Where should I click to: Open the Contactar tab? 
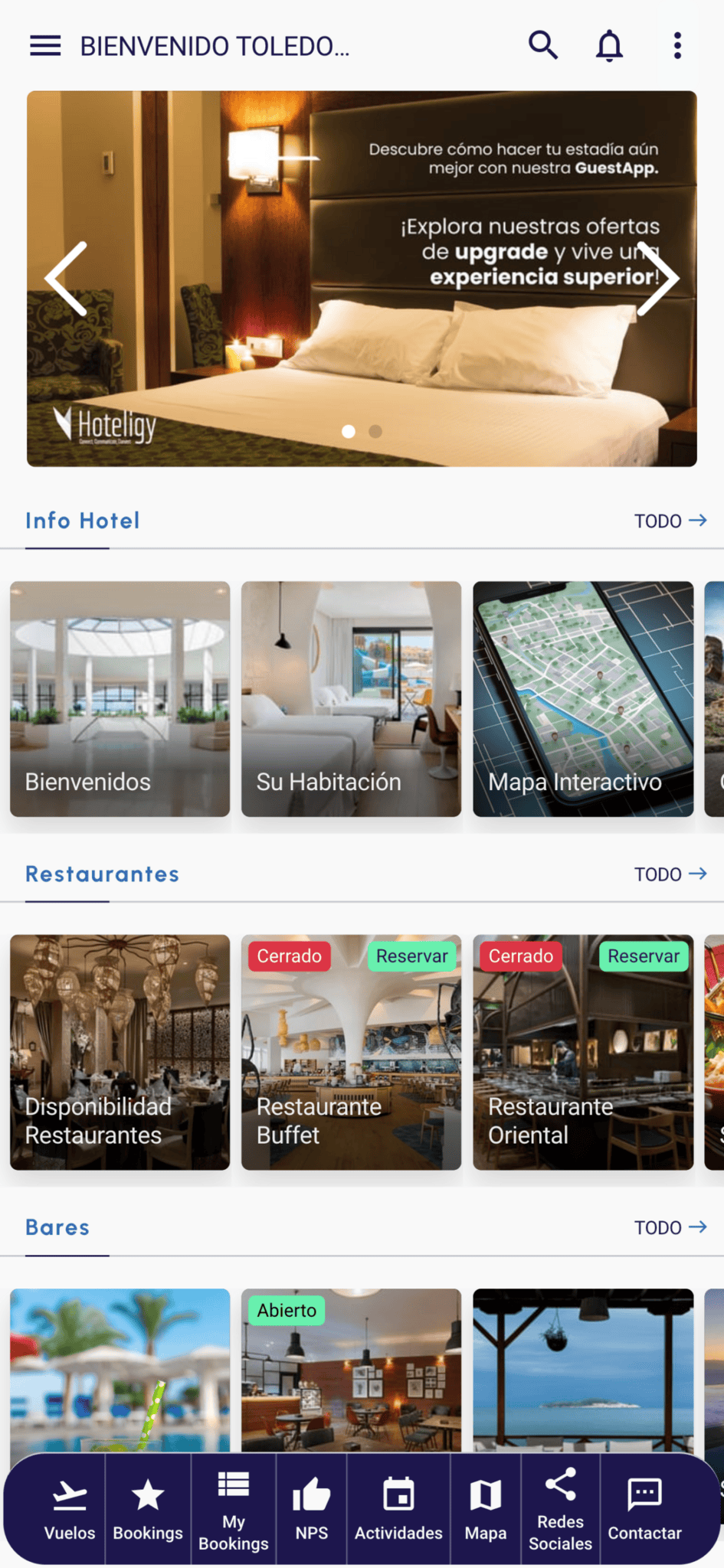[644, 1510]
